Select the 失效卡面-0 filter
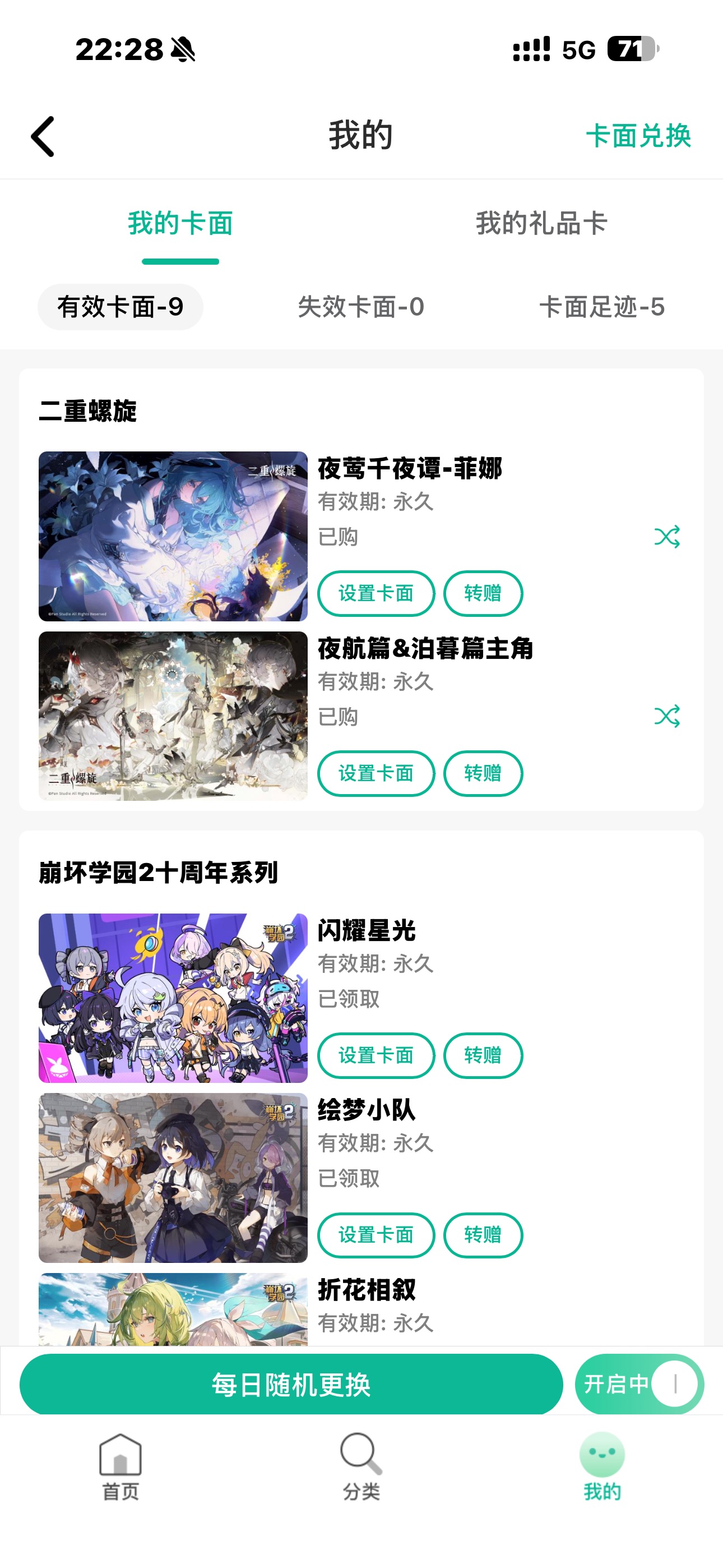Viewport: 723px width, 1568px height. 360,307
